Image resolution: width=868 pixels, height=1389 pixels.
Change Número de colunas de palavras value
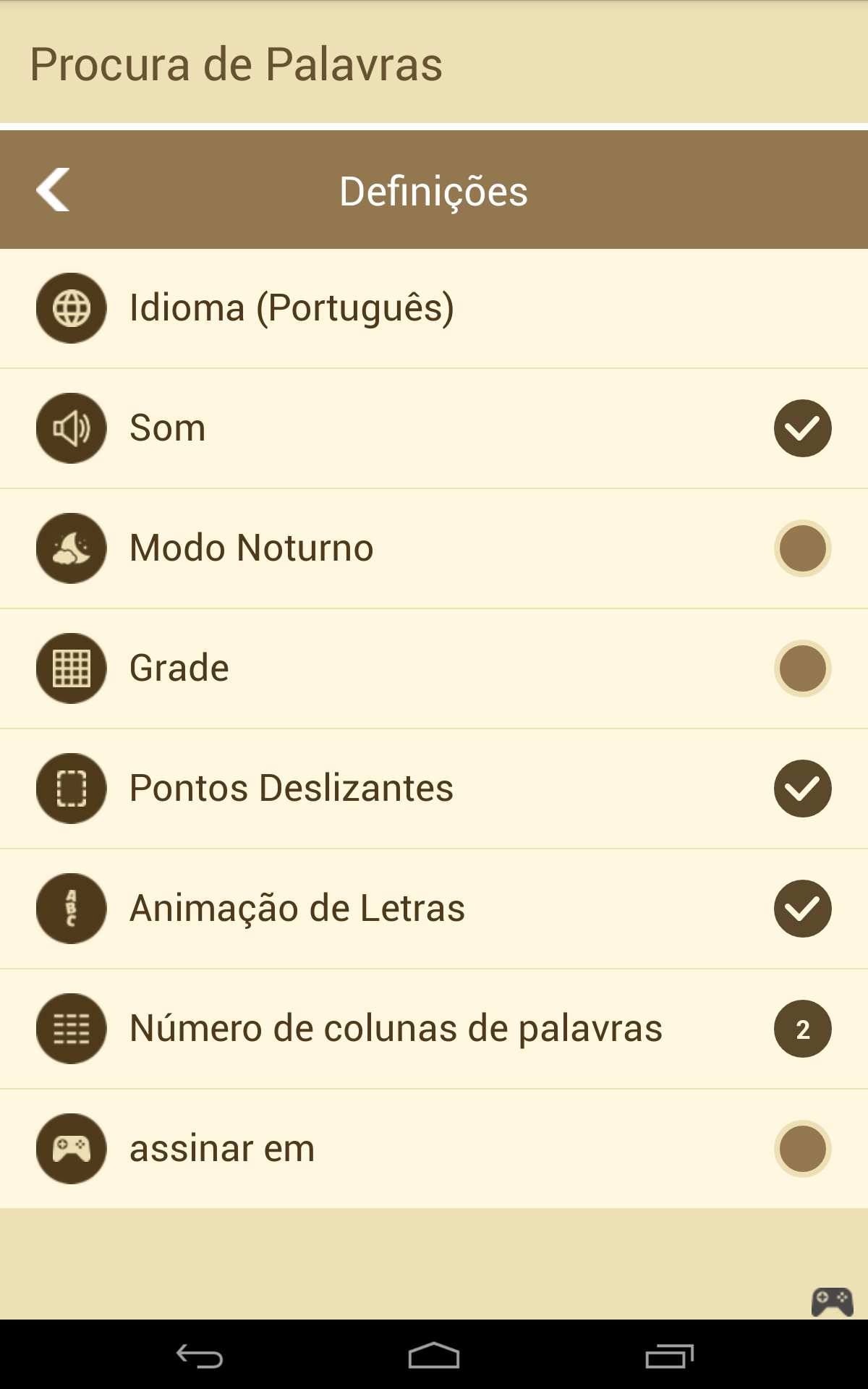point(802,1029)
